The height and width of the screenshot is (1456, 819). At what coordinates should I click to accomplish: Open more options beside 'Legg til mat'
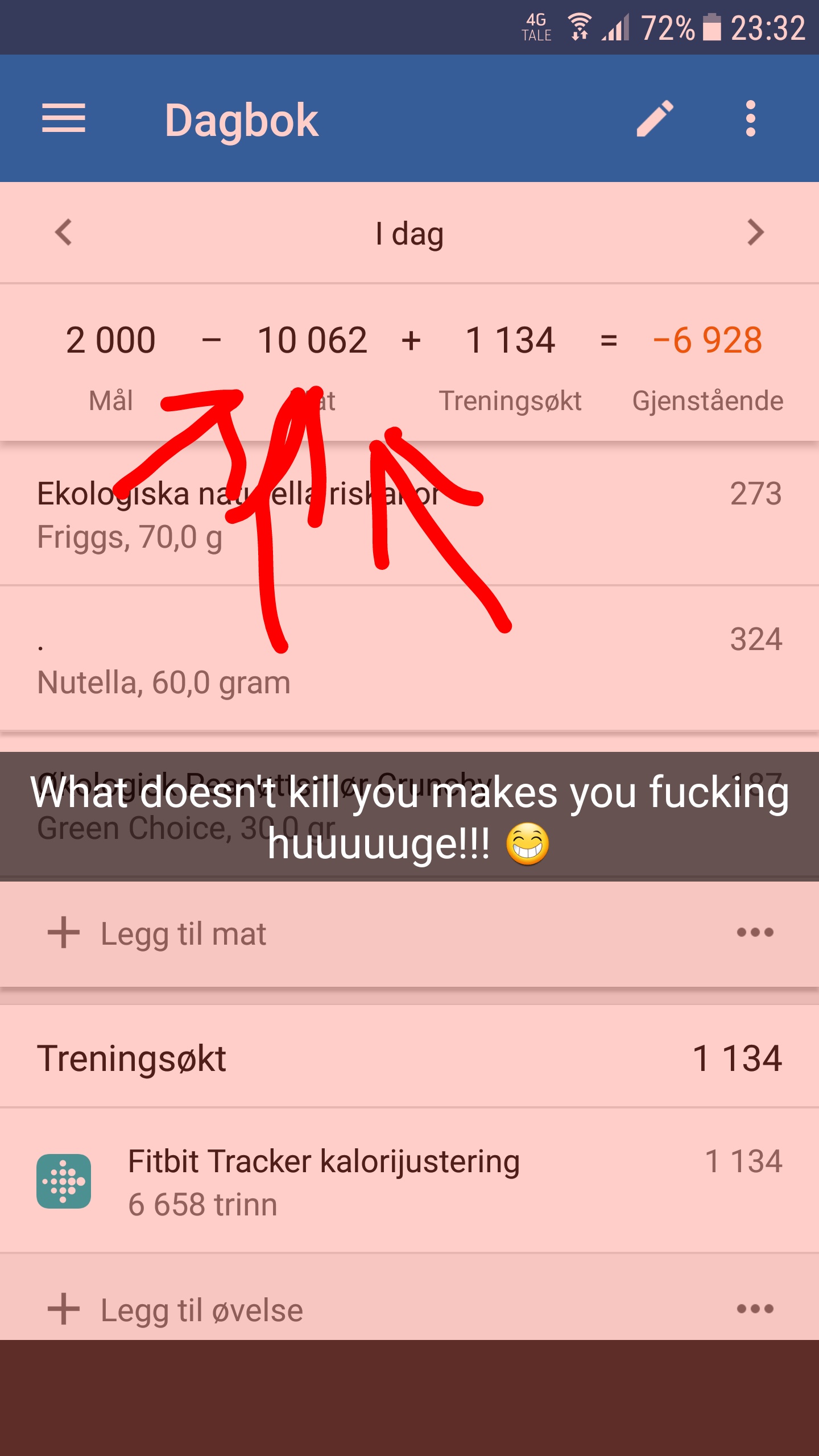[x=755, y=932]
